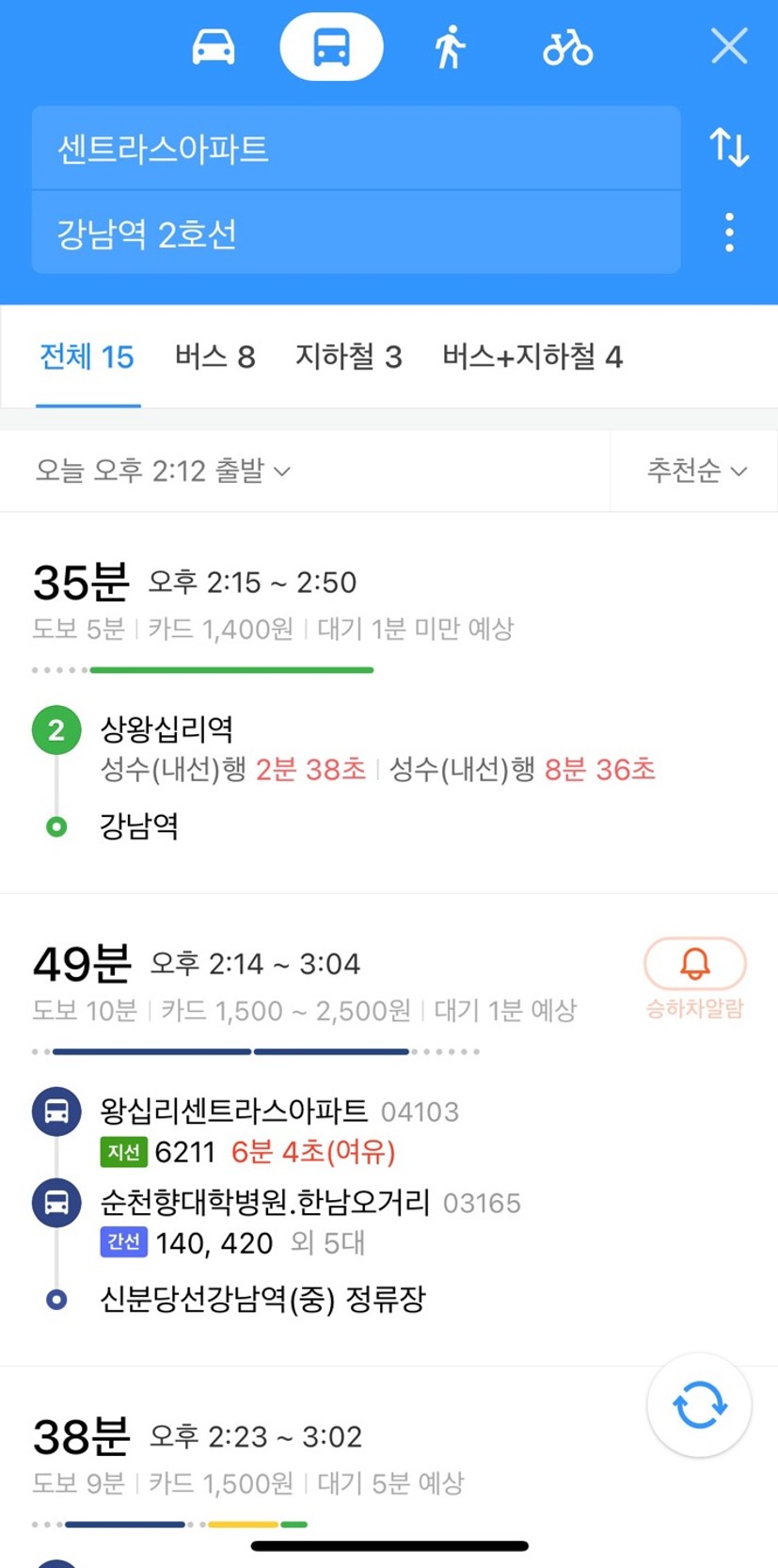The width and height of the screenshot is (778, 1568).
Task: Switch to bicycle directions mode
Action: point(567,46)
